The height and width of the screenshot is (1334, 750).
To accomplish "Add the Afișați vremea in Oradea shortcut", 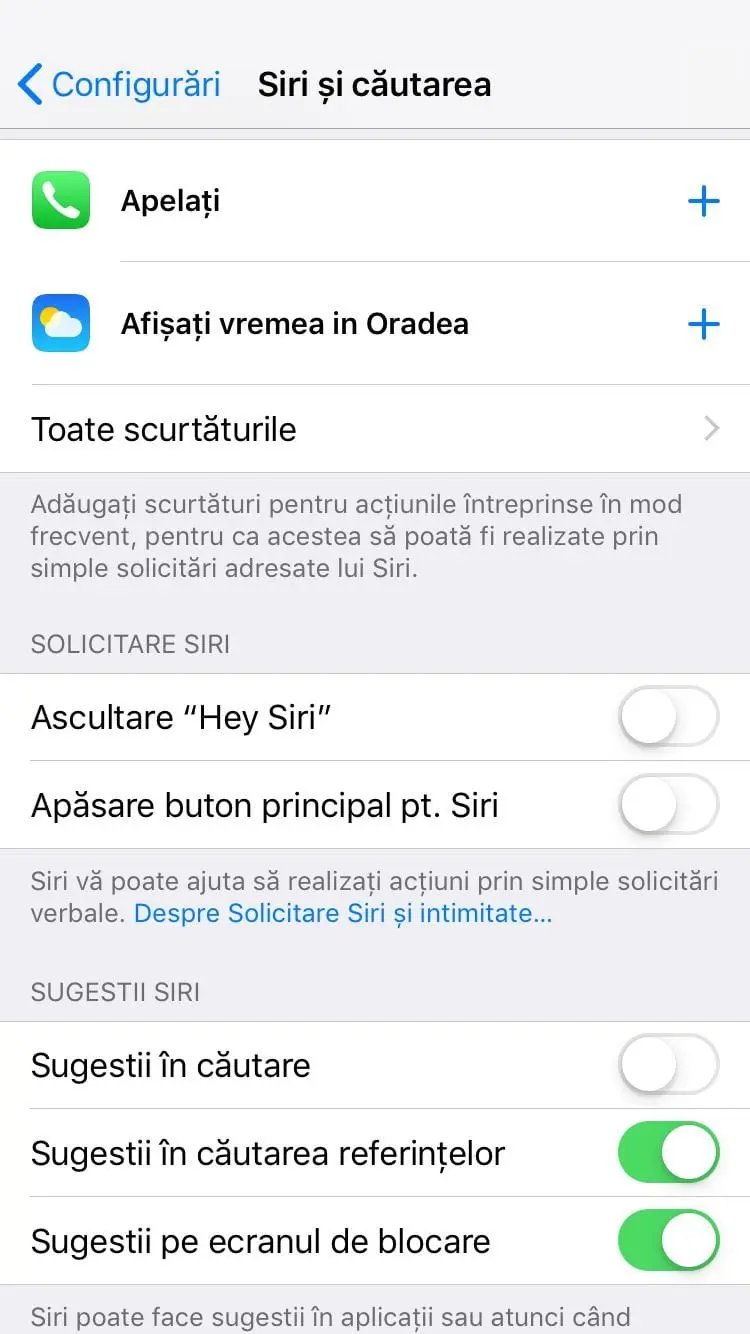I will point(704,324).
